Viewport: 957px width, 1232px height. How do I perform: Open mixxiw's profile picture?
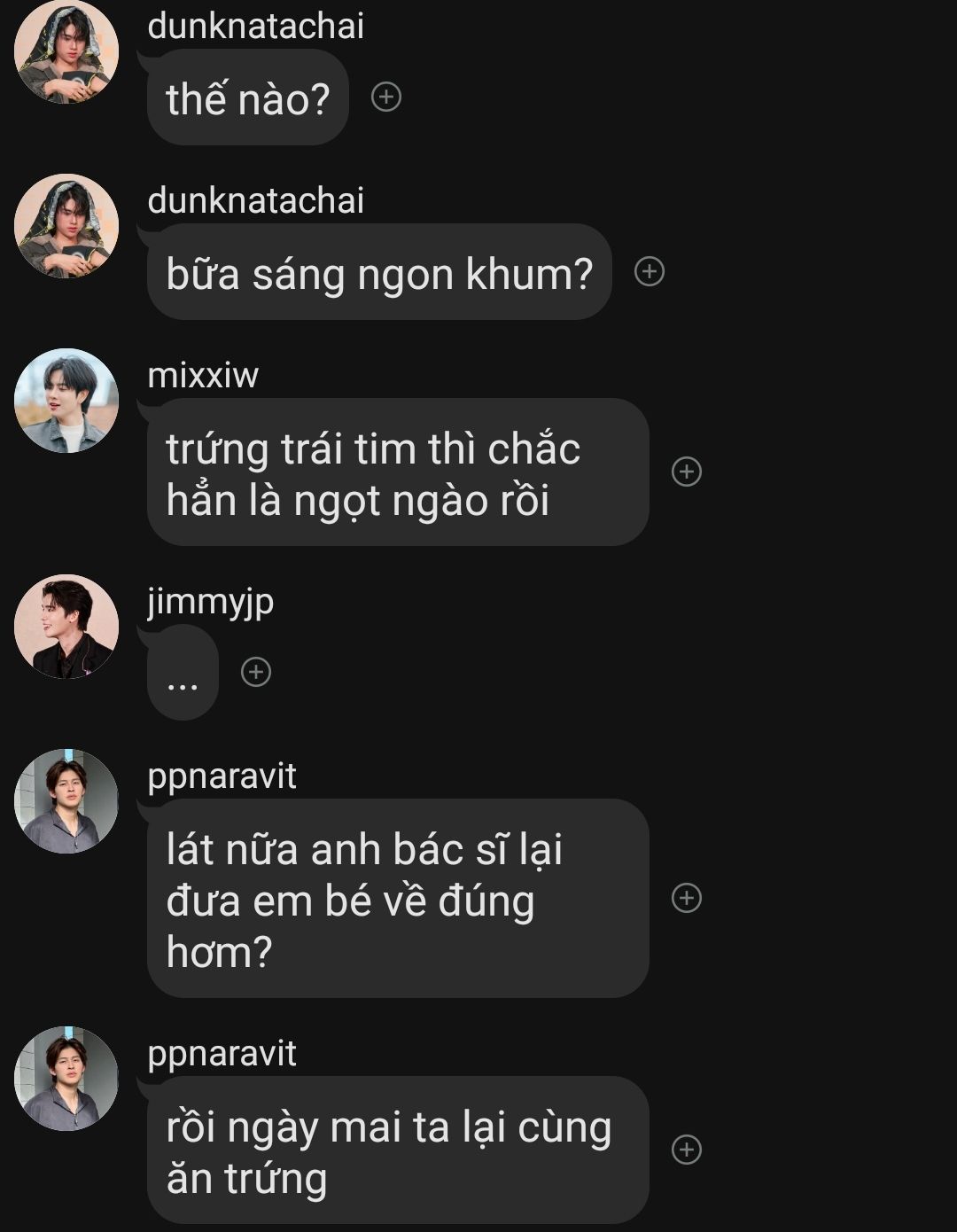click(66, 401)
